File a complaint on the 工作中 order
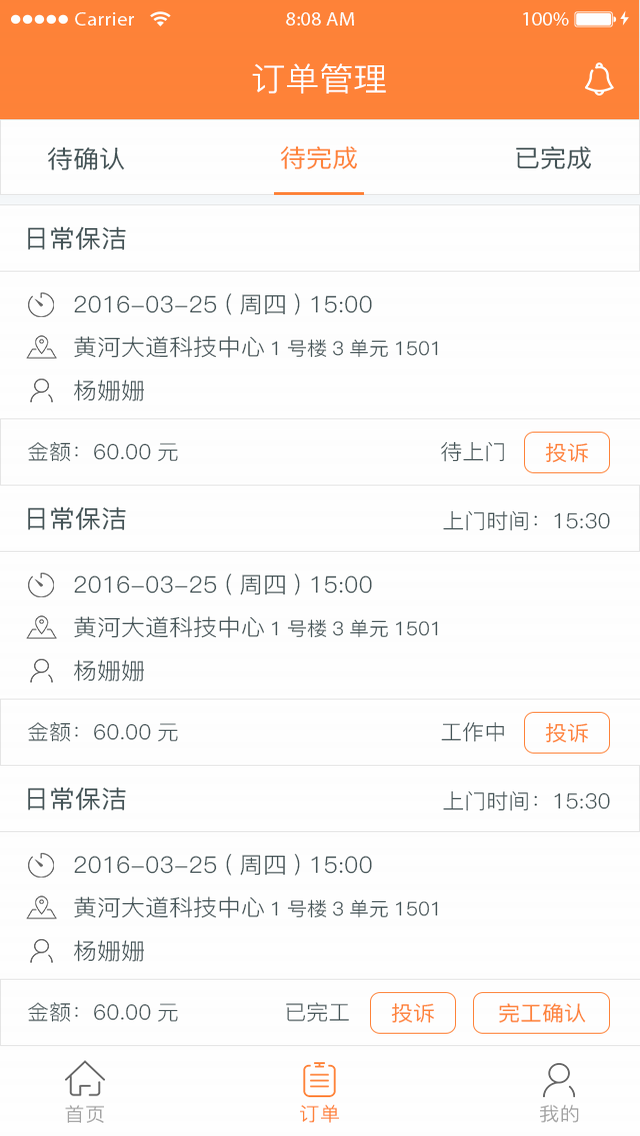Image resolution: width=640 pixels, height=1136 pixels. [x=566, y=733]
